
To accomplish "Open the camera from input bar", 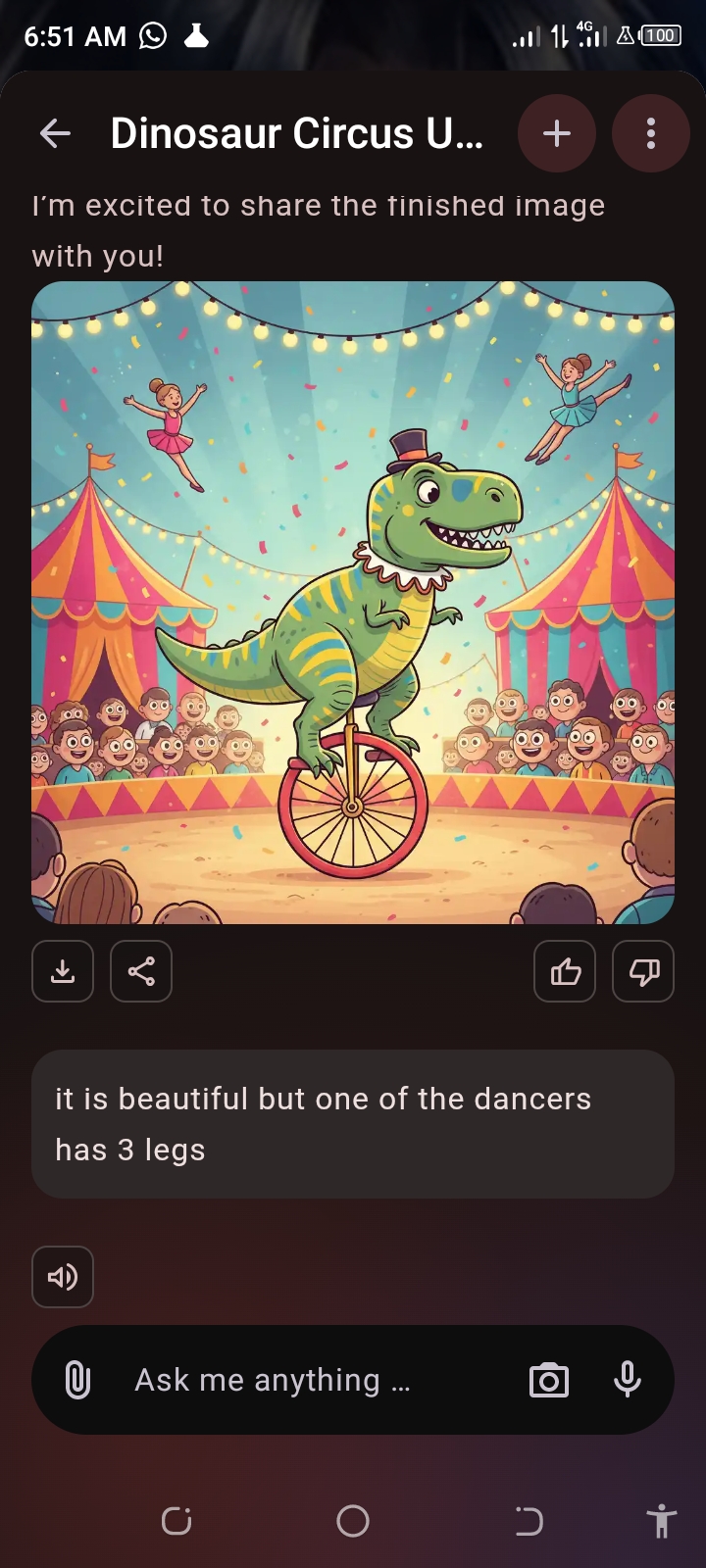I will pyautogui.click(x=548, y=1380).
